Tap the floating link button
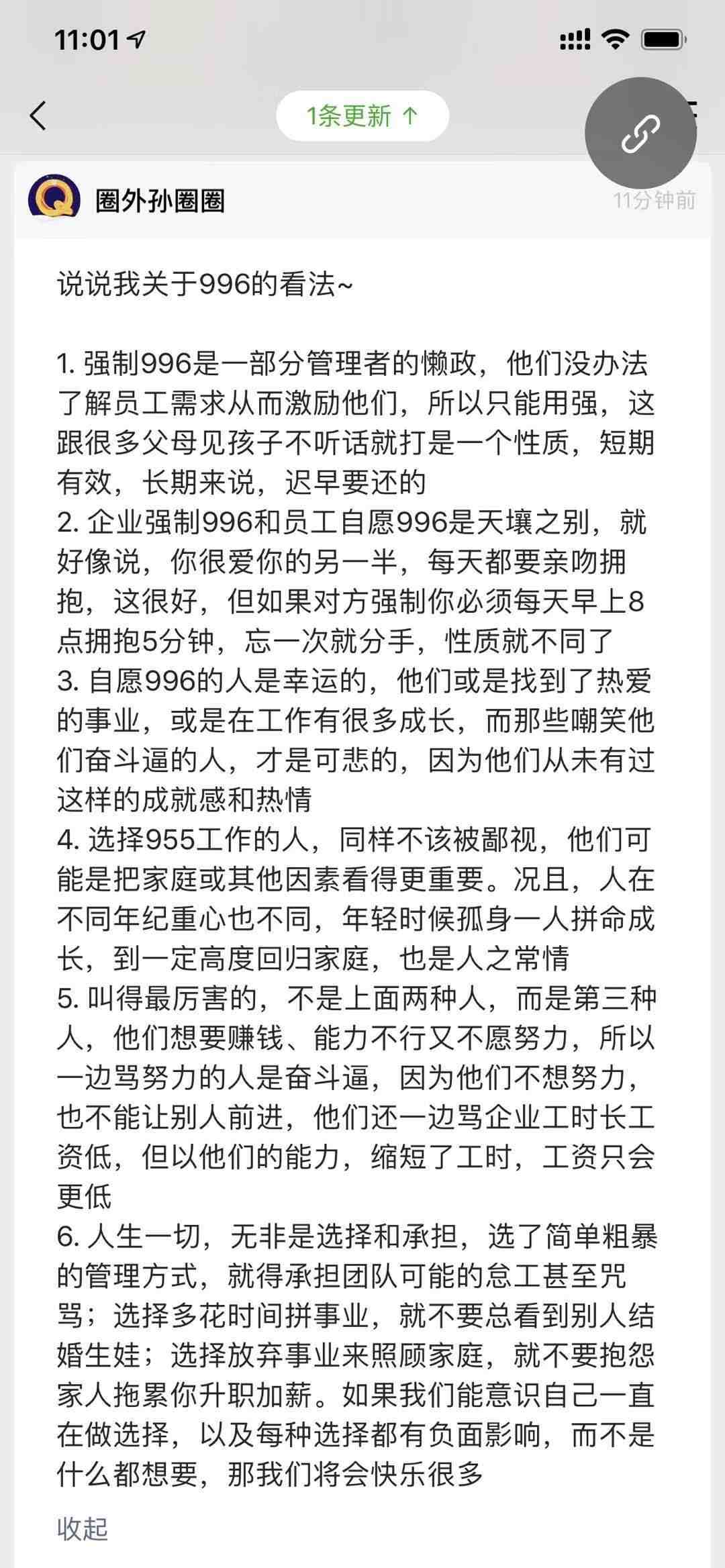 pyautogui.click(x=640, y=133)
